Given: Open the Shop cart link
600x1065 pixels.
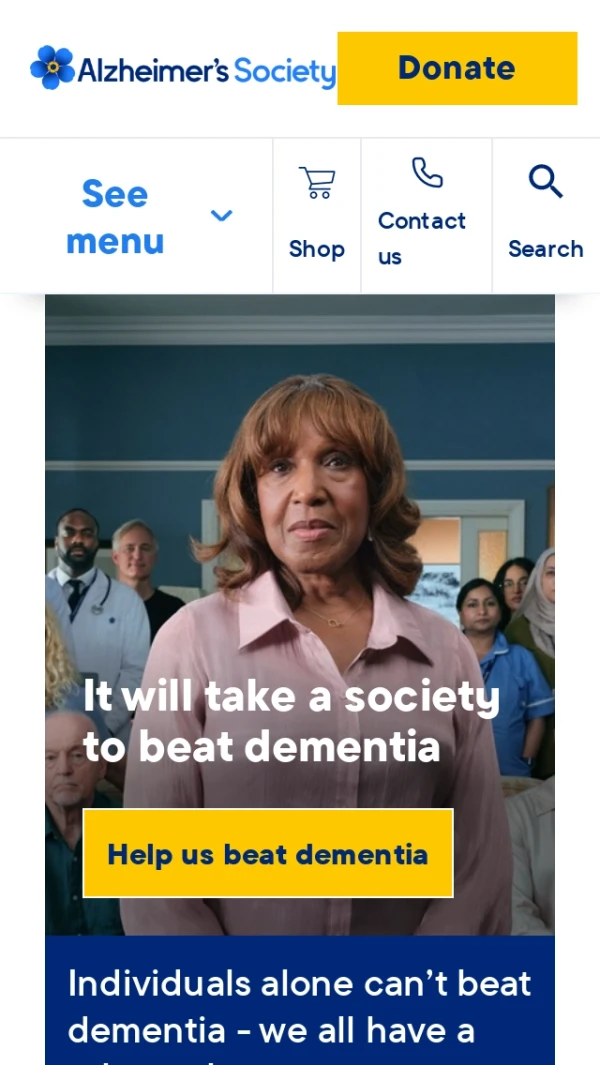Looking at the screenshot, I should [317, 216].
